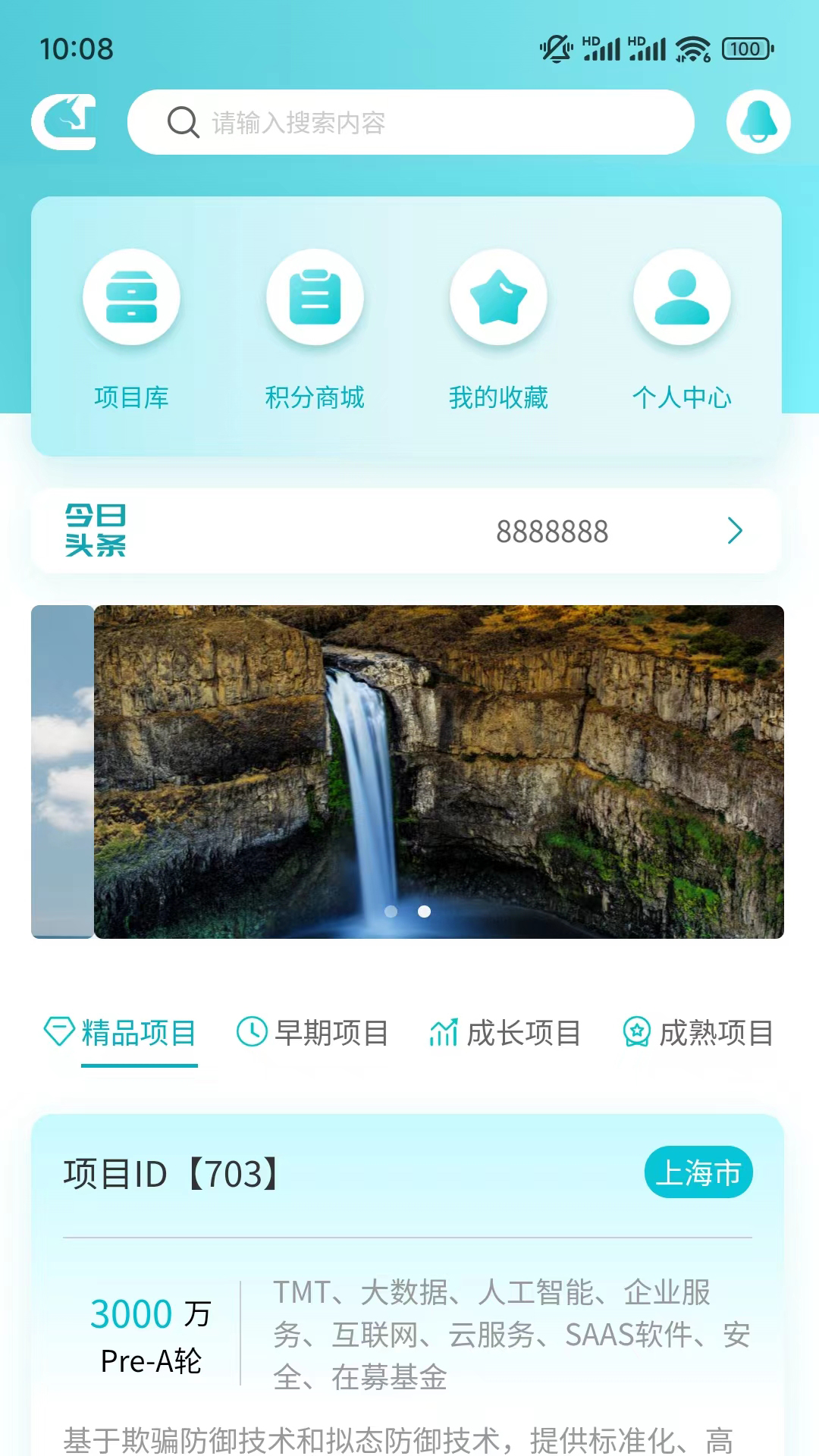Viewport: 819px width, 1456px height.
Task: Open the 积分商城 clipboard icon
Action: 315,297
